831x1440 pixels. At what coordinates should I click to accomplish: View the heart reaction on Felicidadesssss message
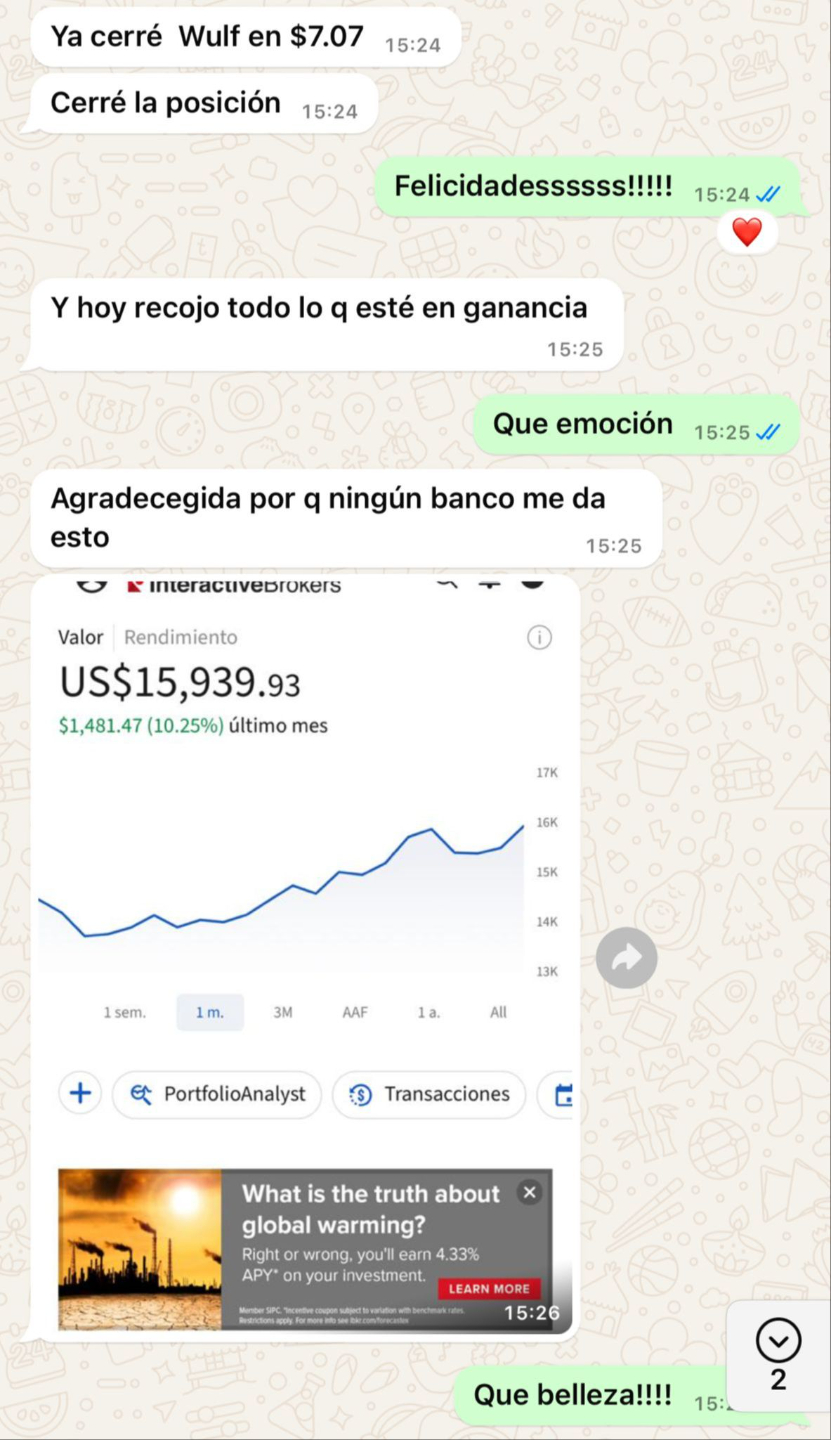[x=747, y=233]
